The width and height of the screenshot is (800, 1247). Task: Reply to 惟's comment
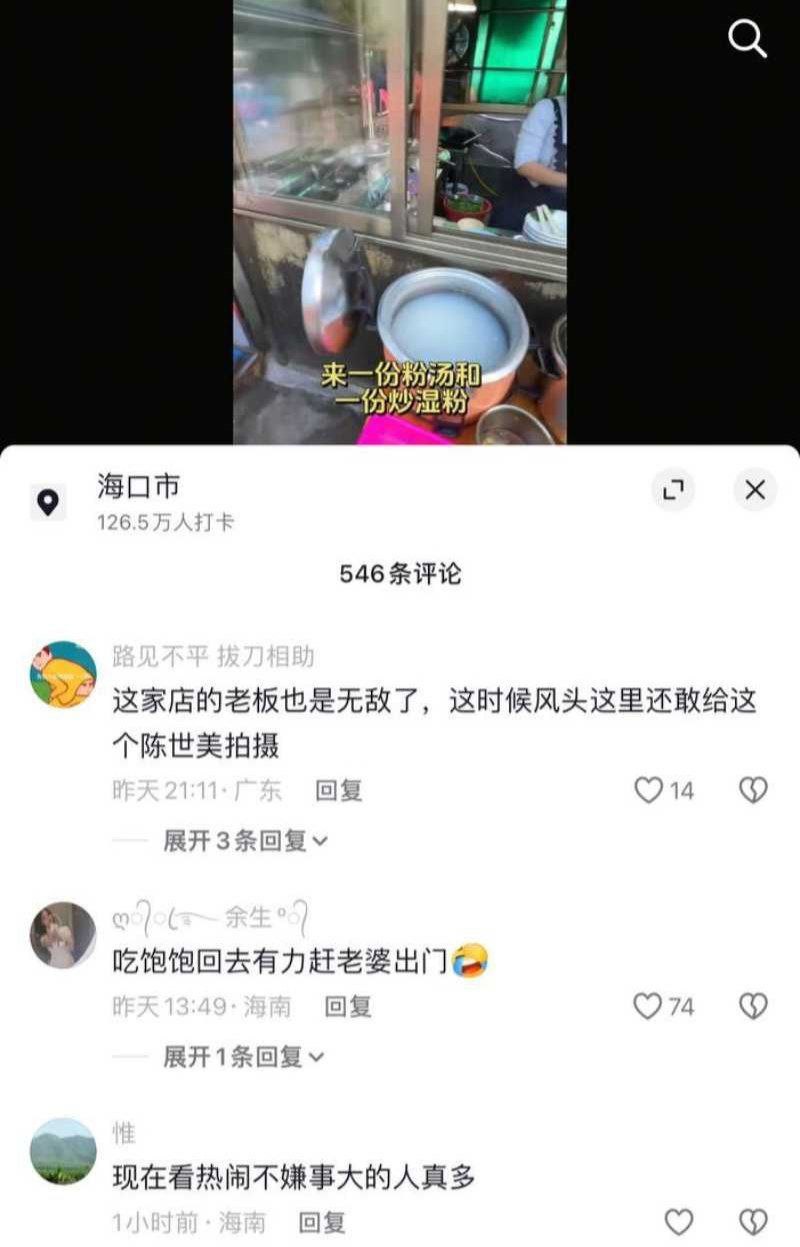click(x=322, y=1221)
